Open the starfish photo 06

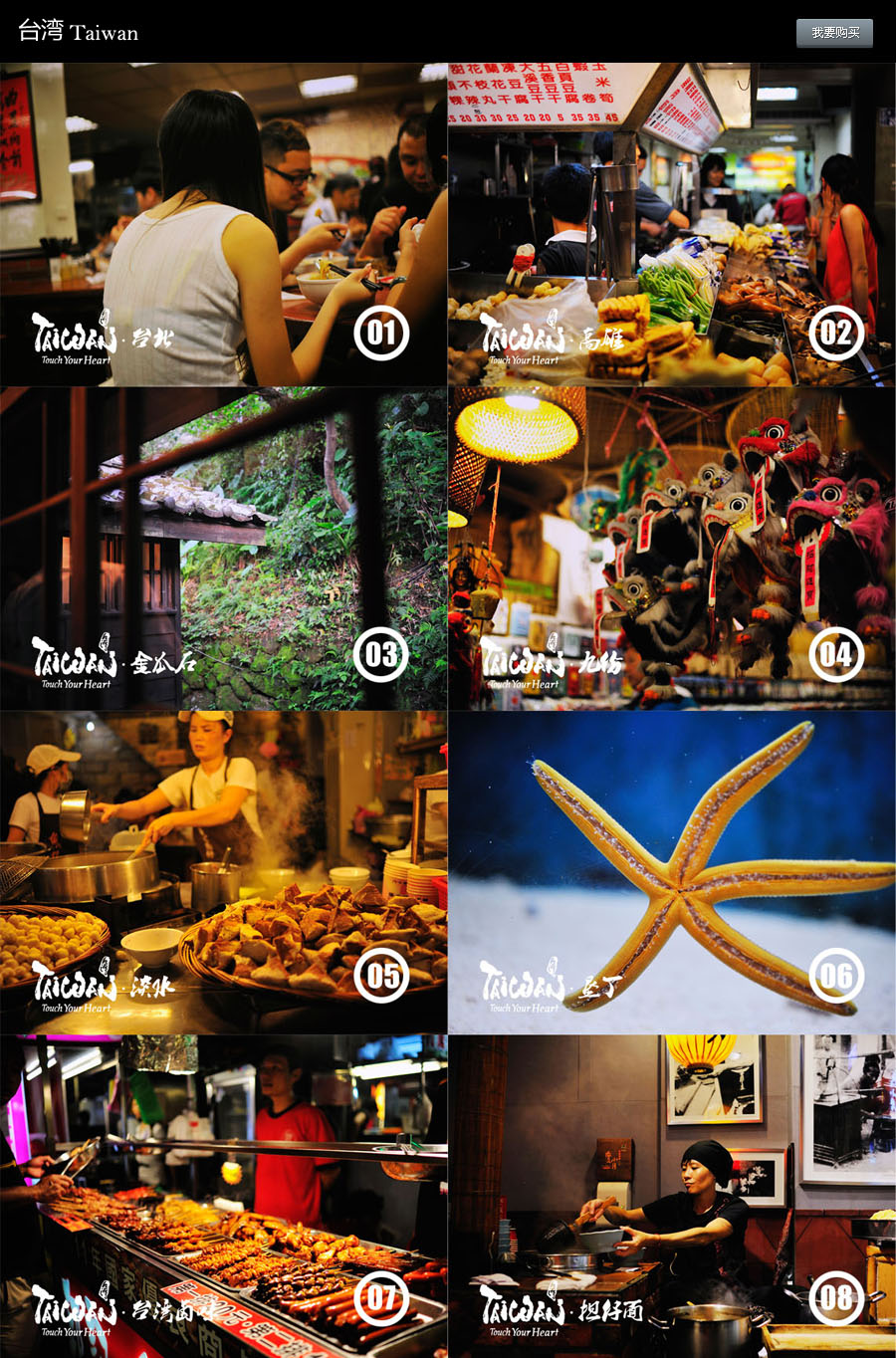pos(671,872)
